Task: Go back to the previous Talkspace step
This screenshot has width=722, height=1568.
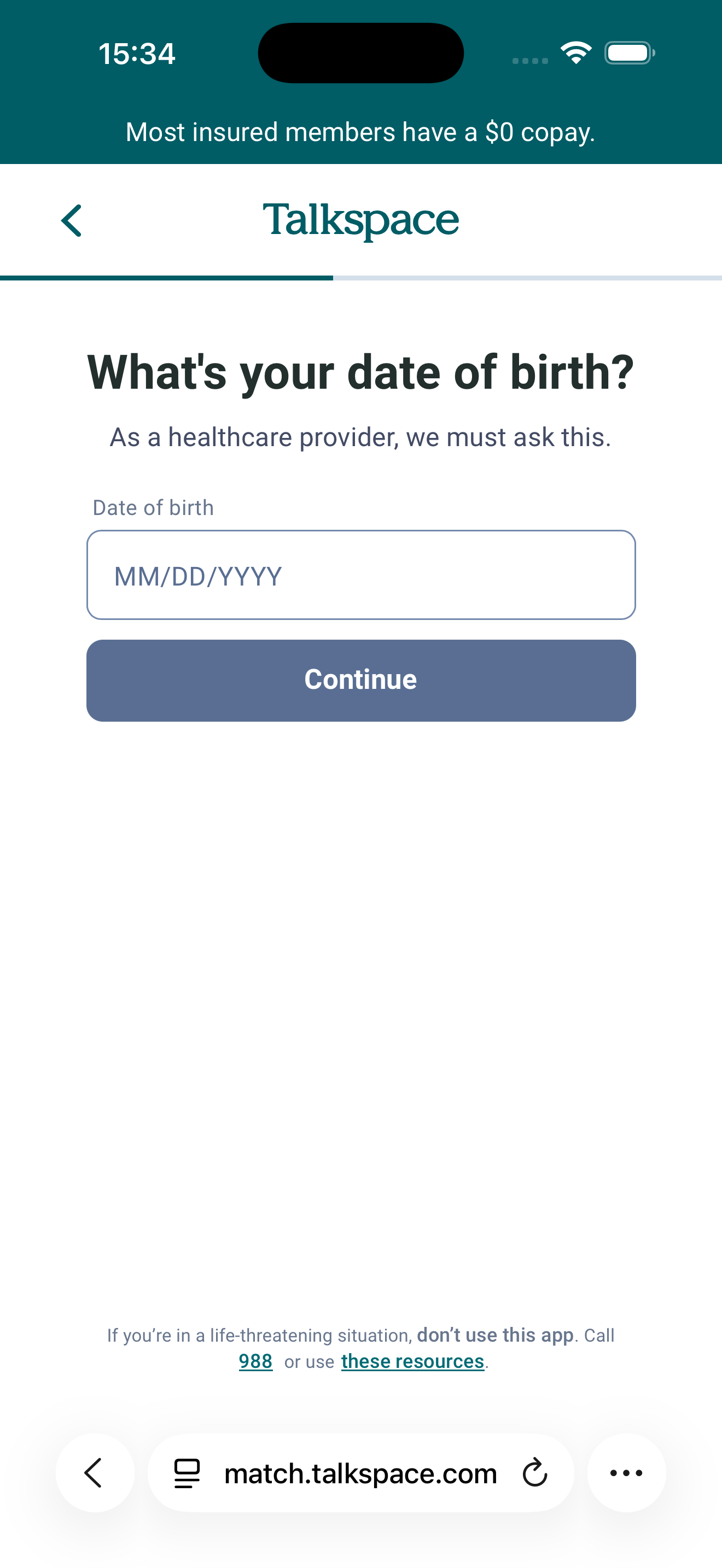Action: pyautogui.click(x=72, y=220)
